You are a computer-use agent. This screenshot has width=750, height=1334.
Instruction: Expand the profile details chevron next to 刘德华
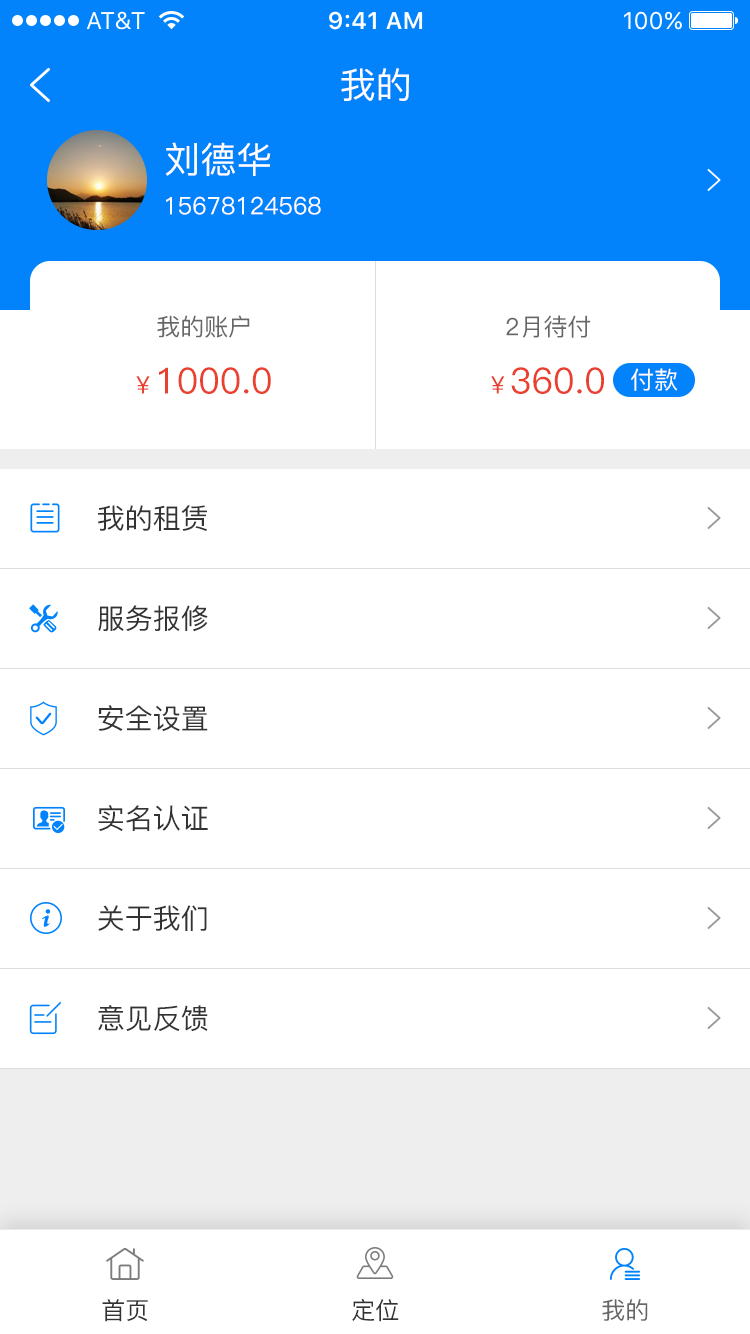[712, 180]
